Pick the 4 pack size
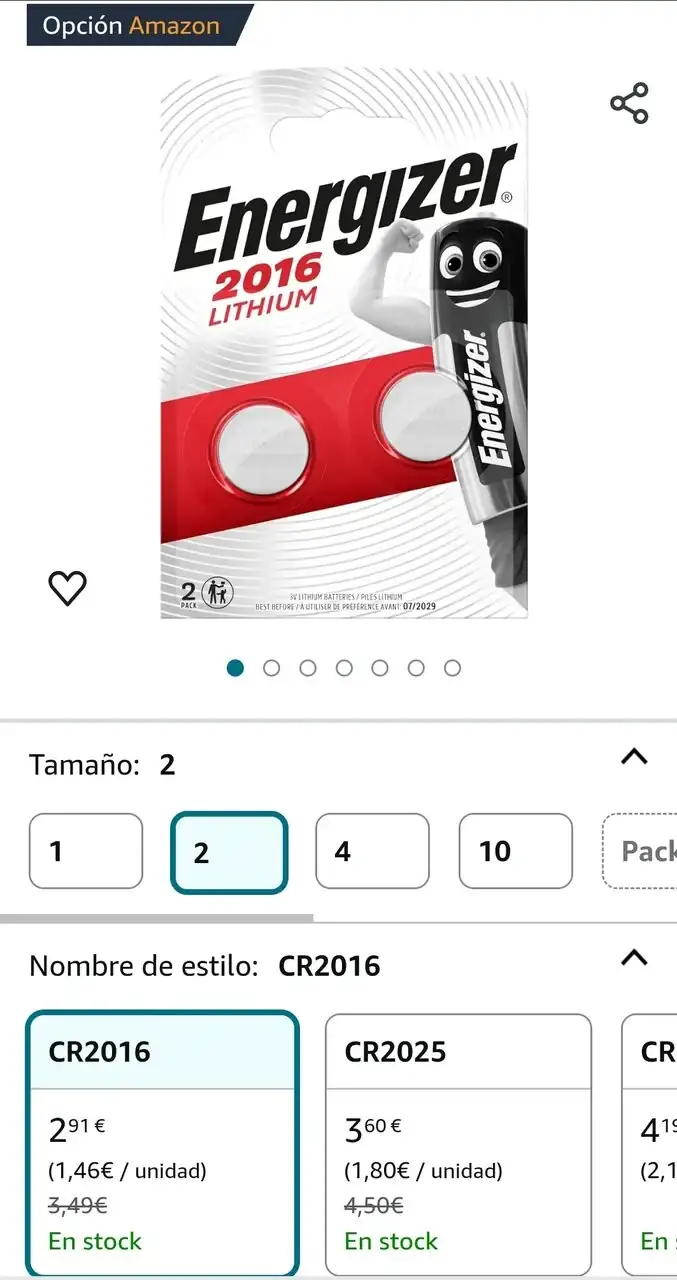 (x=372, y=851)
